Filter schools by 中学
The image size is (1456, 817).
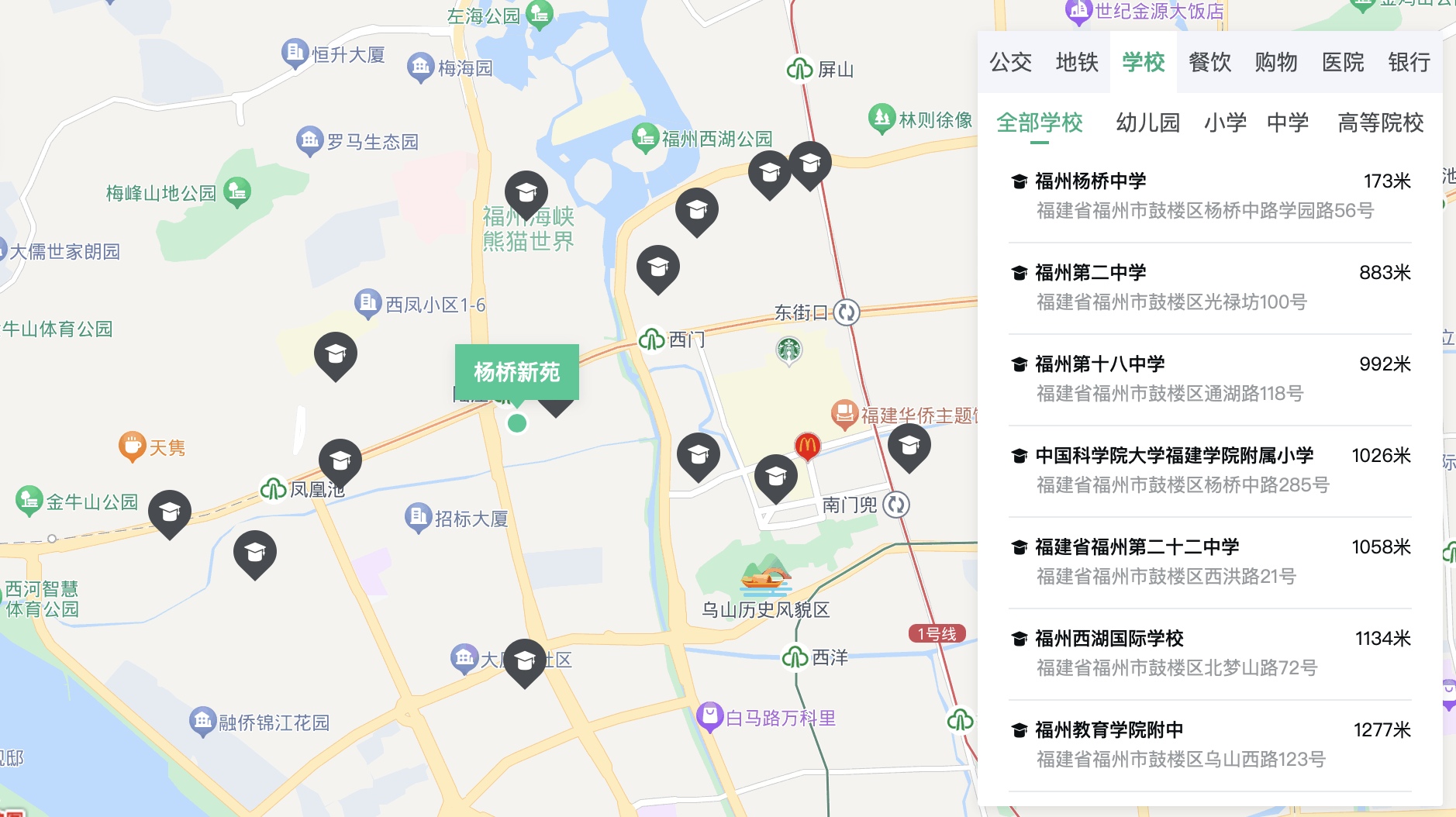click(1288, 122)
